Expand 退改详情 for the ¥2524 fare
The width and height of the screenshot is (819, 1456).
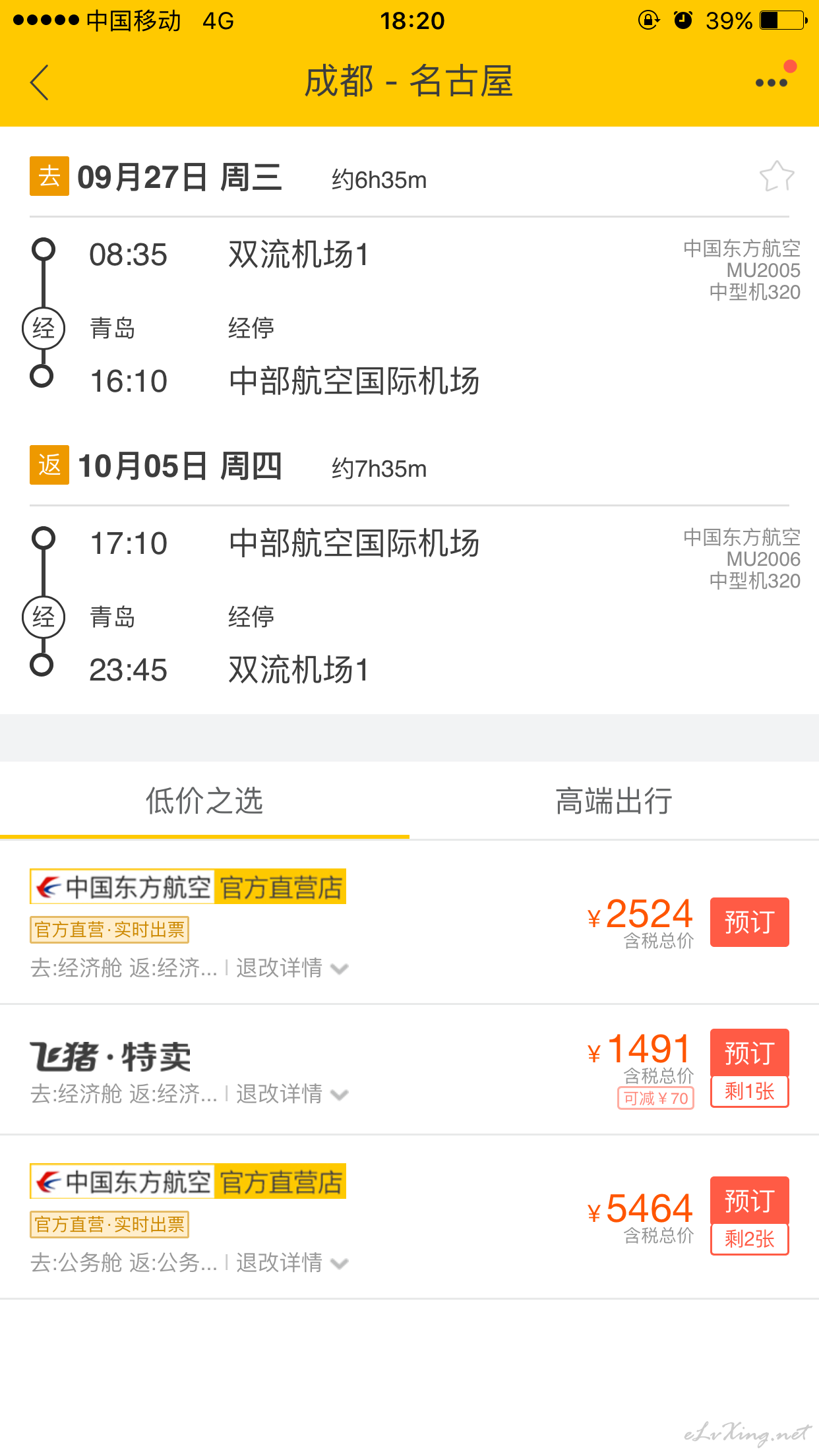(x=291, y=968)
